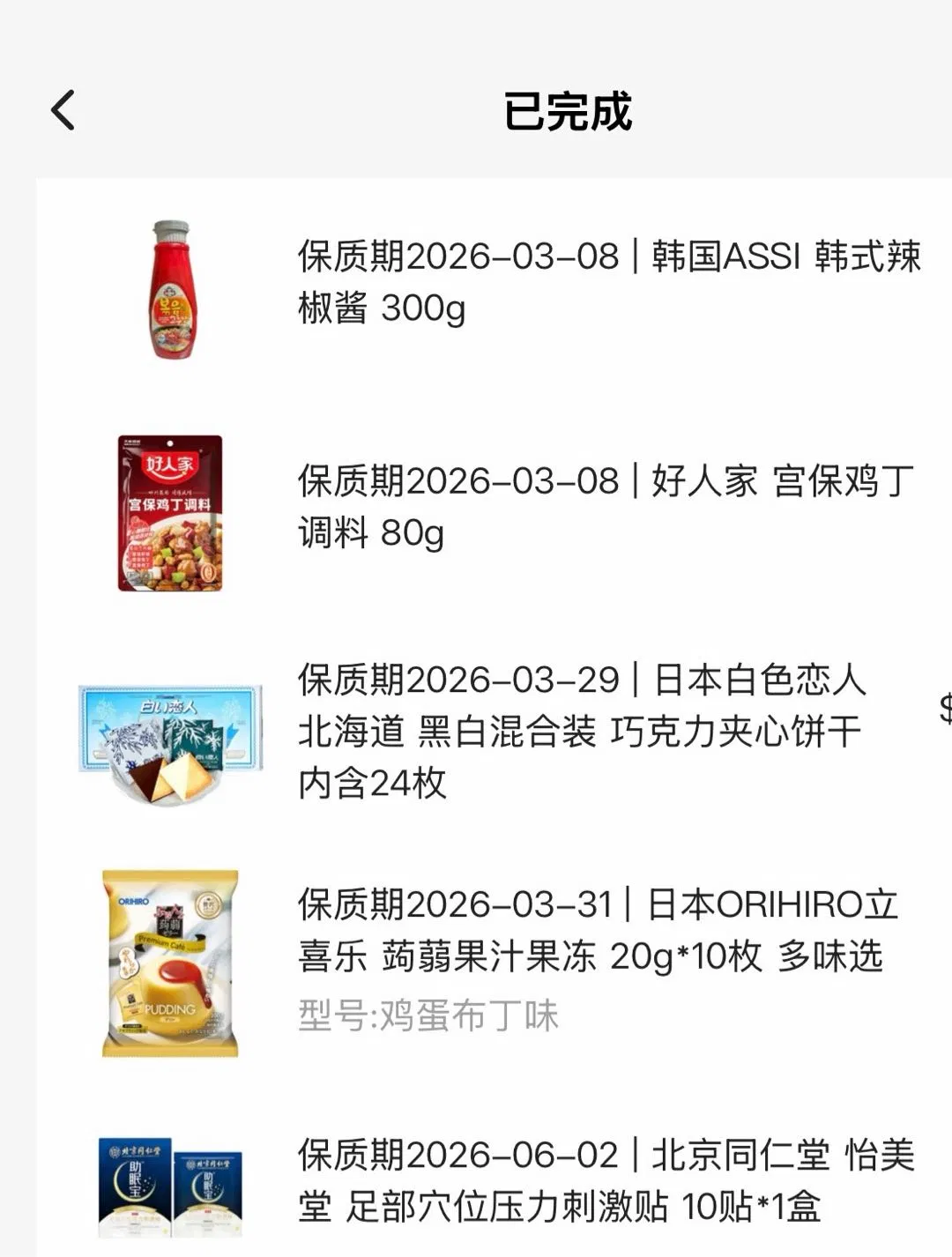Image resolution: width=952 pixels, height=1257 pixels.
Task: Open the 韩国ASSI 韩式辣椒酱 300g item
Action: (608, 282)
